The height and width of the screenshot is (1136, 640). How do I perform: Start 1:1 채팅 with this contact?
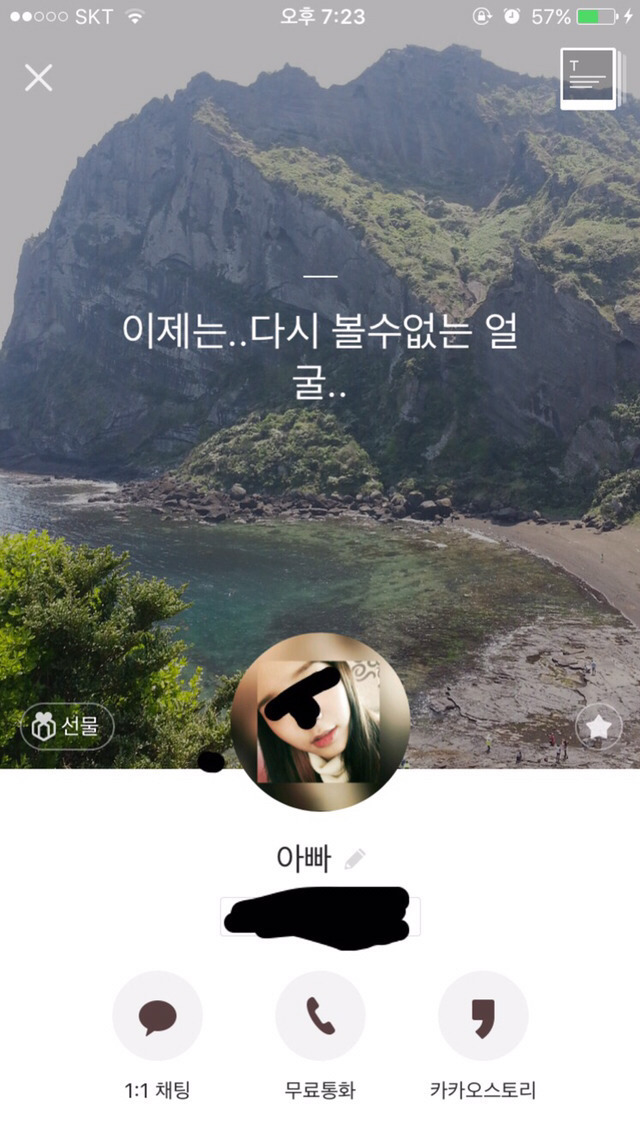coord(157,1016)
